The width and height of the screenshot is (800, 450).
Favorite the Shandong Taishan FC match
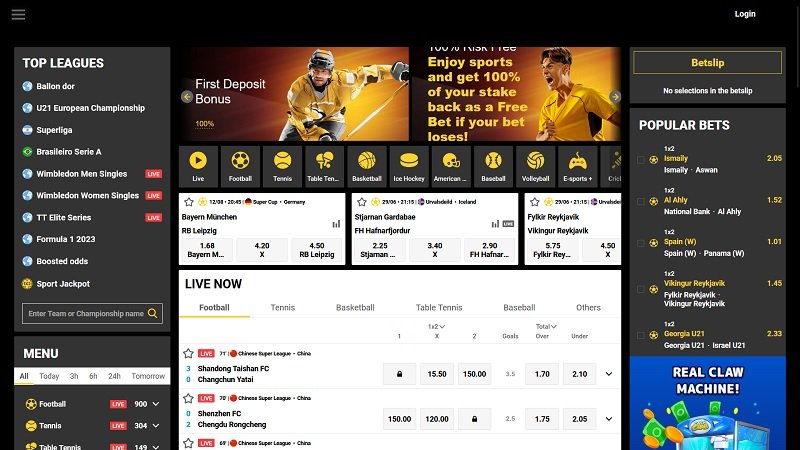point(188,353)
